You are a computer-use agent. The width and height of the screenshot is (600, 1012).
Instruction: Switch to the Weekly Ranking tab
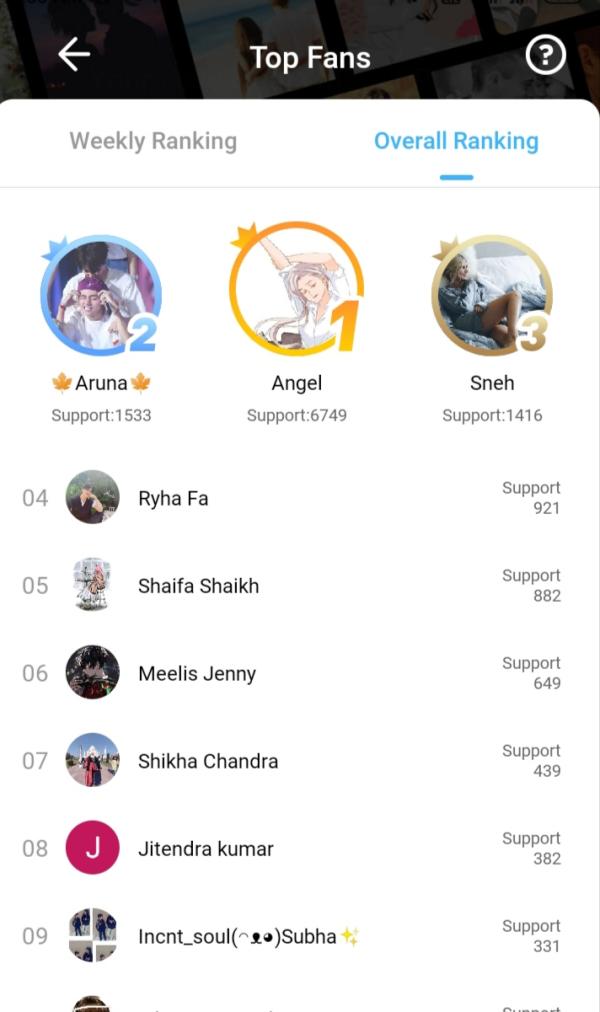(153, 141)
